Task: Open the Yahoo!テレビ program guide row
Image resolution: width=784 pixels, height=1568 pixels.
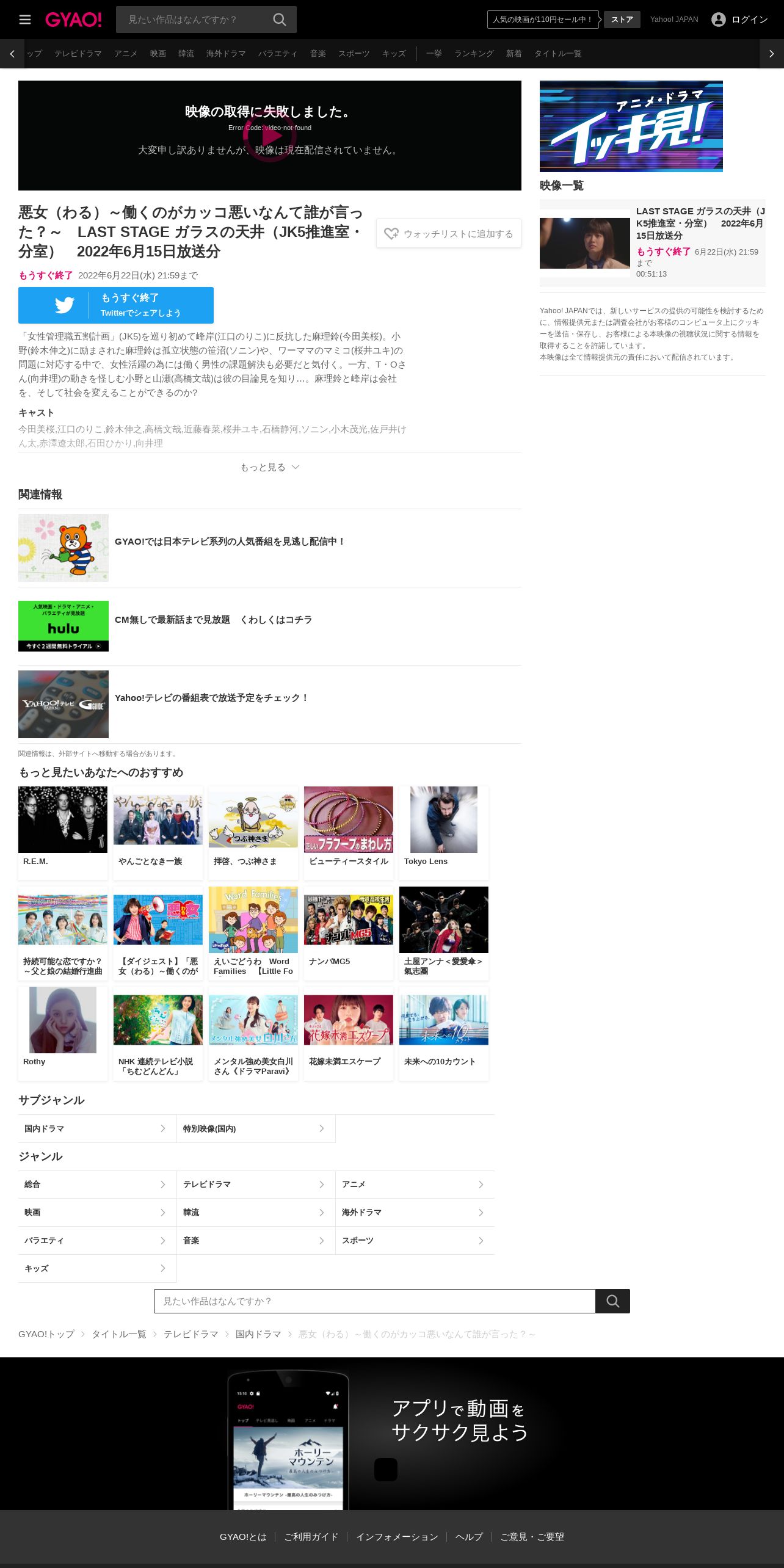Action: tap(270, 704)
